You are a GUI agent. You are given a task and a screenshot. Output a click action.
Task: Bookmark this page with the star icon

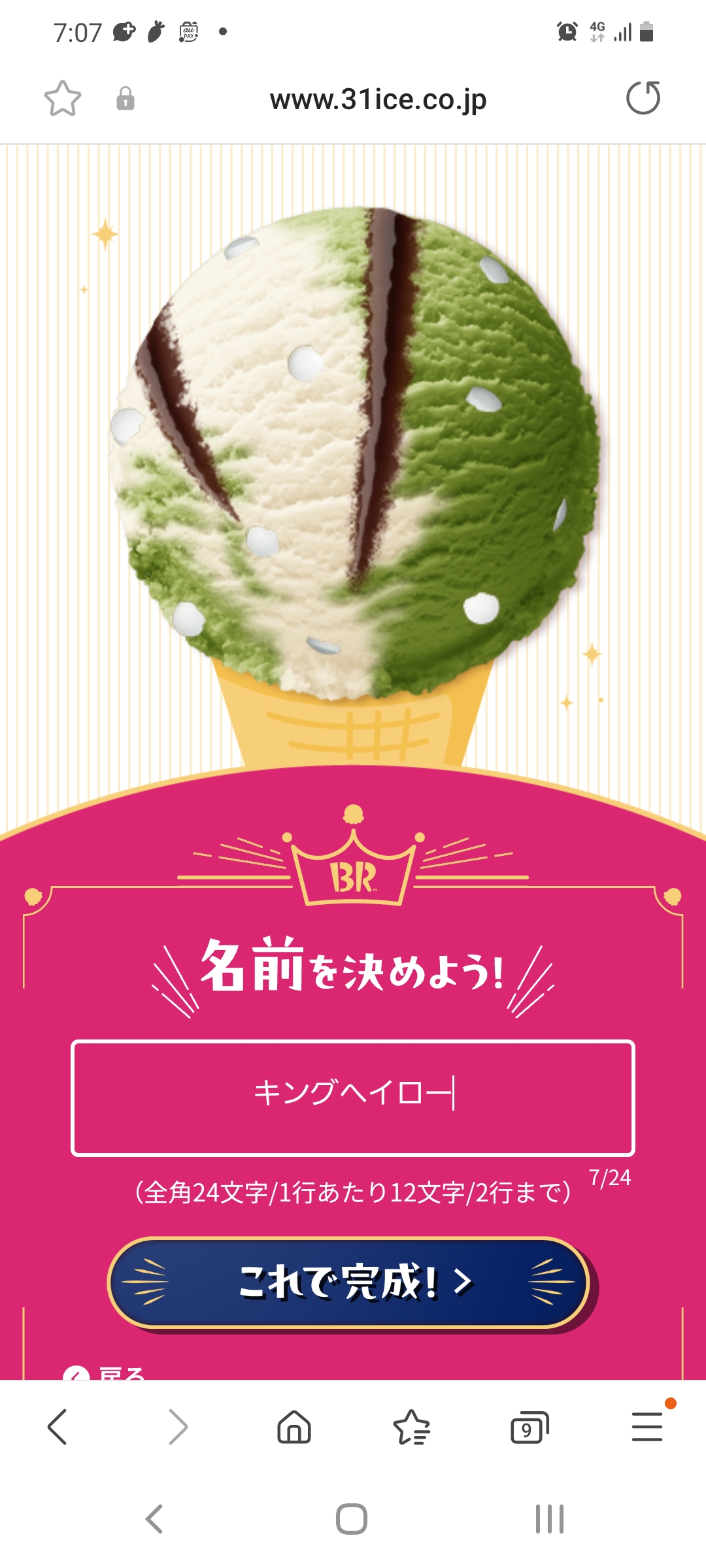(63, 99)
